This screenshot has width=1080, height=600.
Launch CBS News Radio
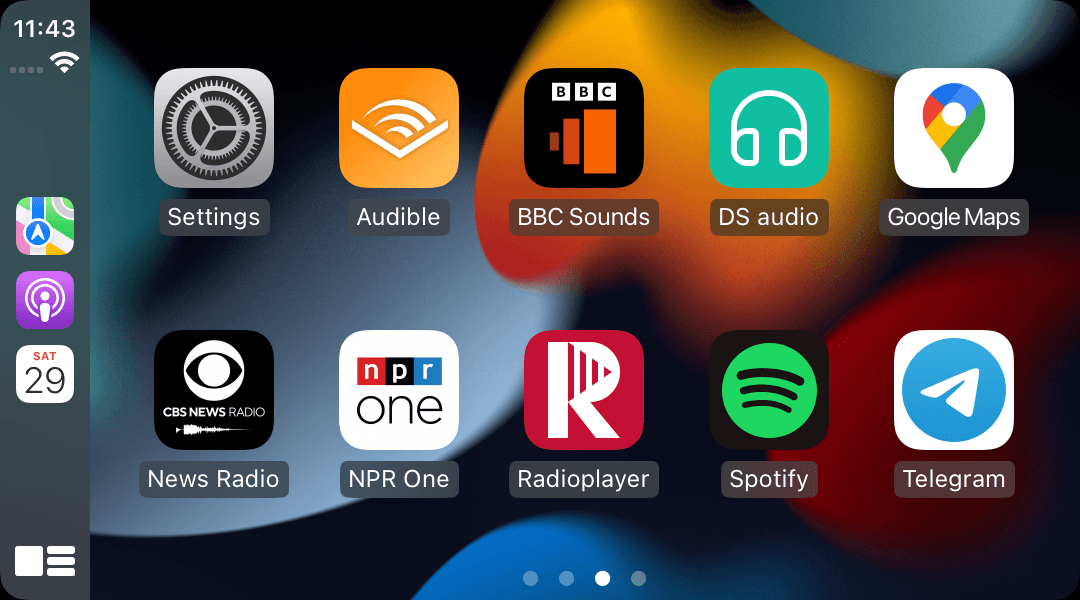click(x=213, y=390)
